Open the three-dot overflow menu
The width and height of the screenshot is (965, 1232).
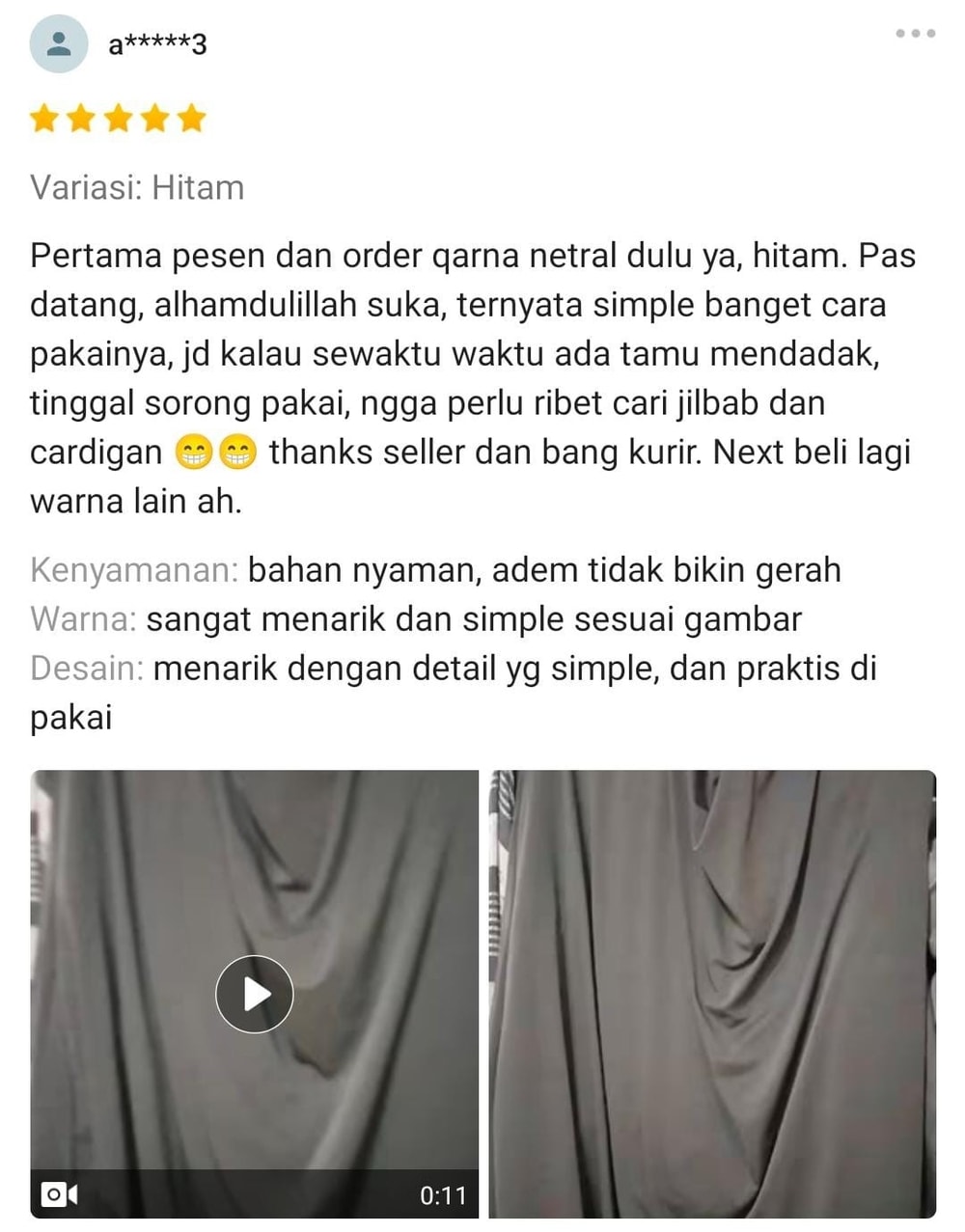coord(915,34)
